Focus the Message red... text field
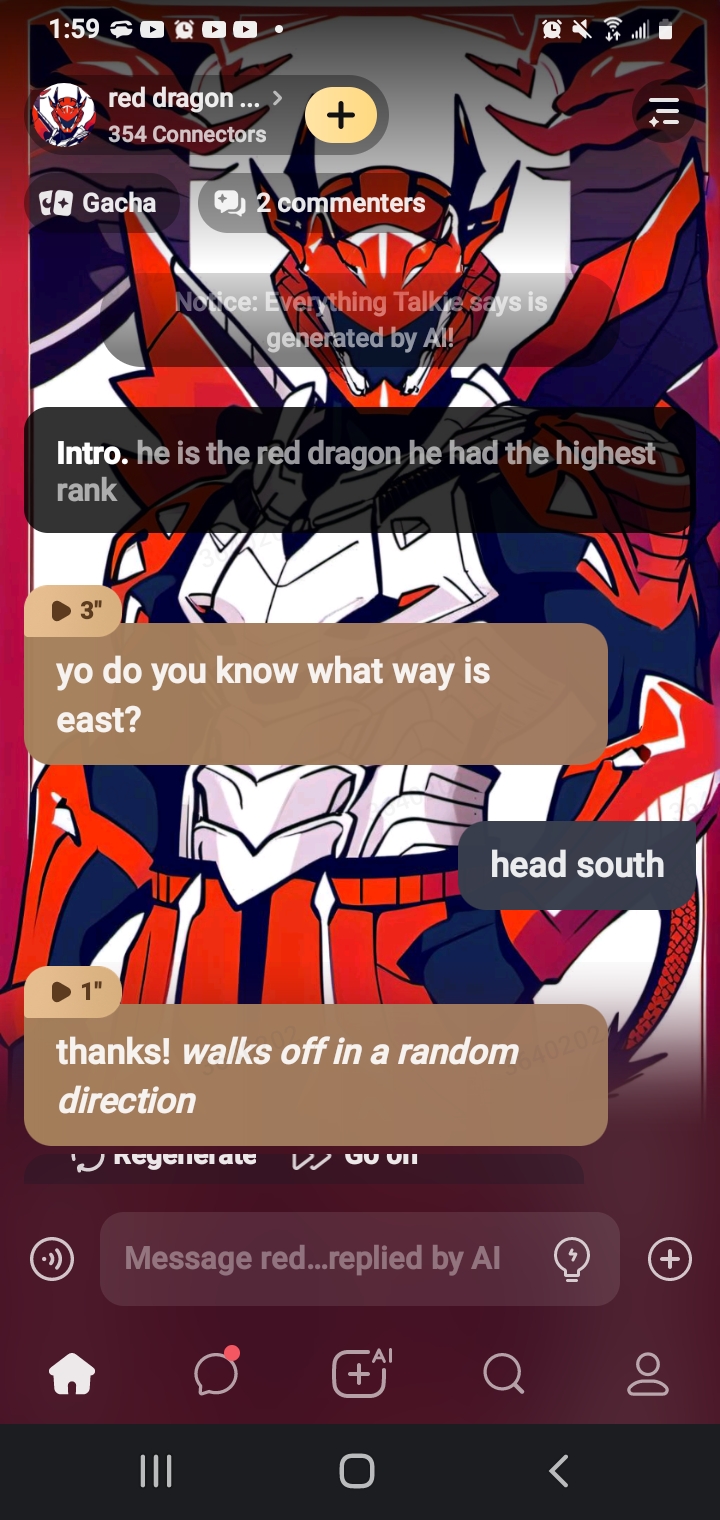720x1520 pixels. pyautogui.click(x=320, y=1259)
